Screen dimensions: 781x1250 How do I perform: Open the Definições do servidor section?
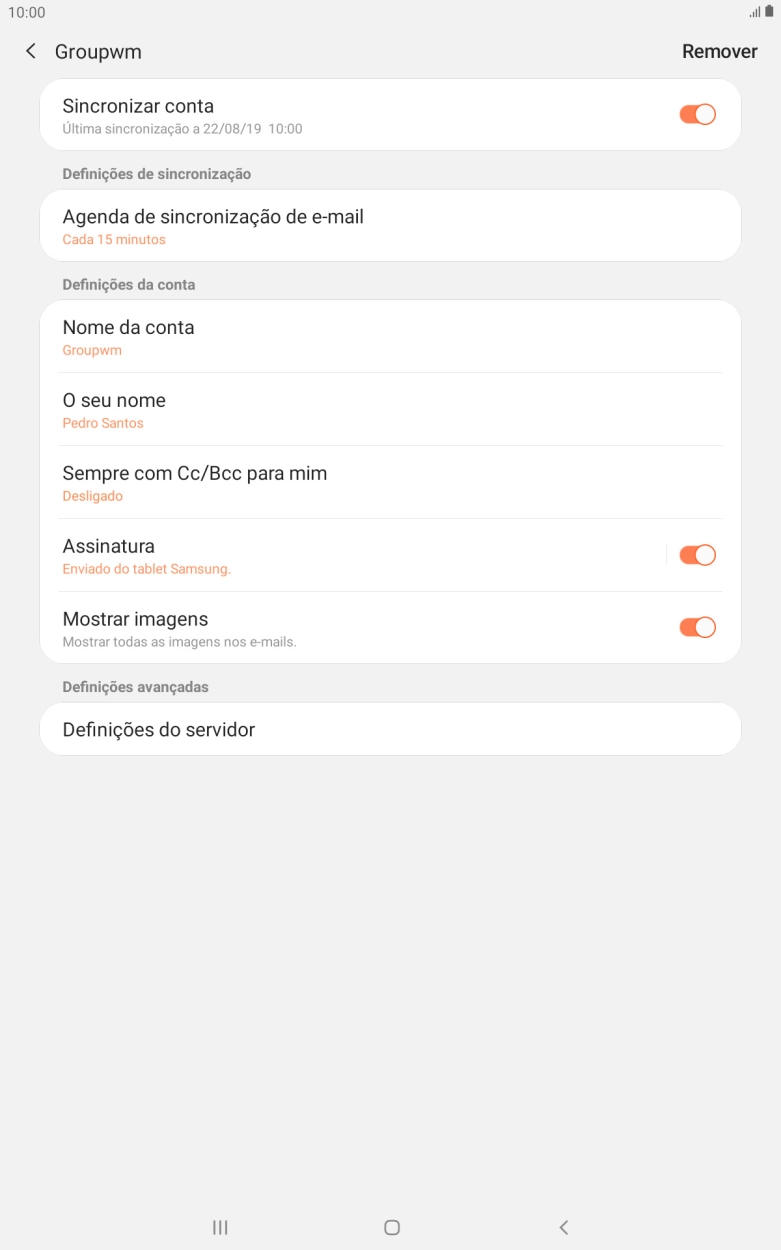(x=390, y=729)
